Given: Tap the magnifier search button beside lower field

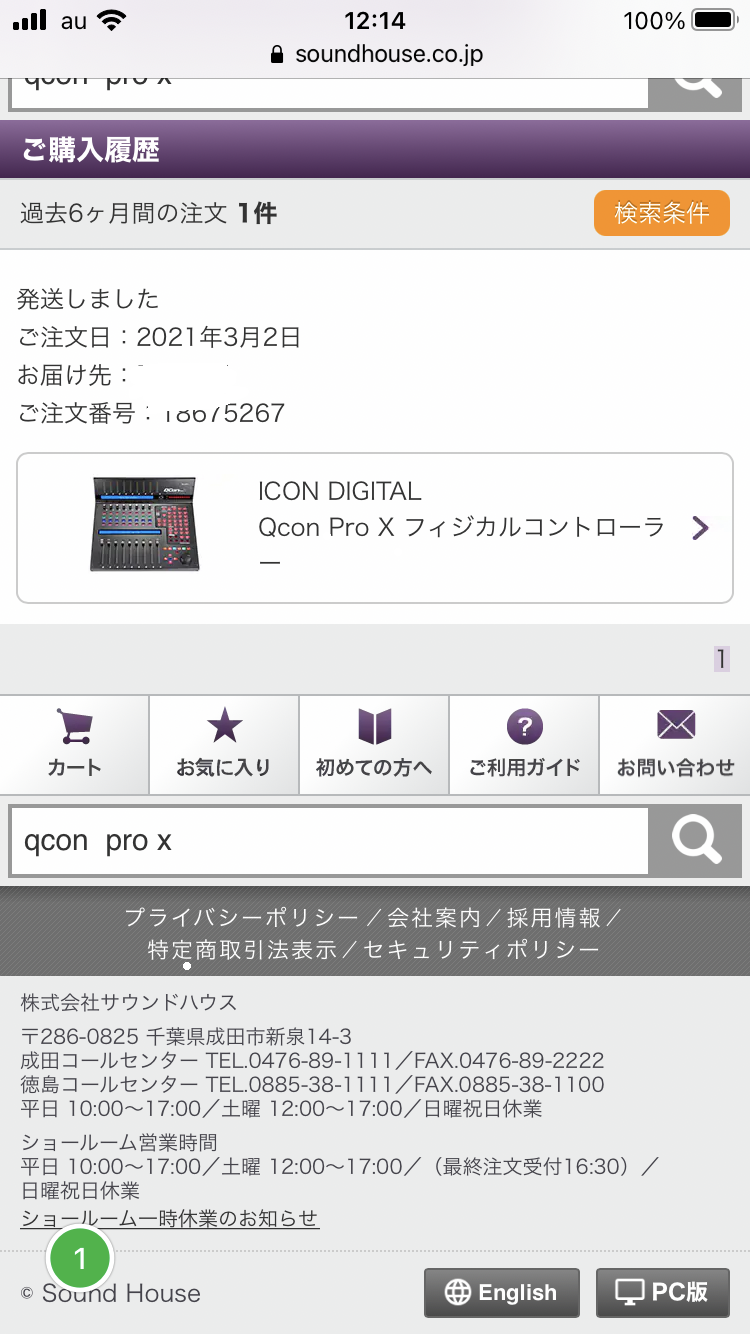Looking at the screenshot, I should tap(697, 841).
